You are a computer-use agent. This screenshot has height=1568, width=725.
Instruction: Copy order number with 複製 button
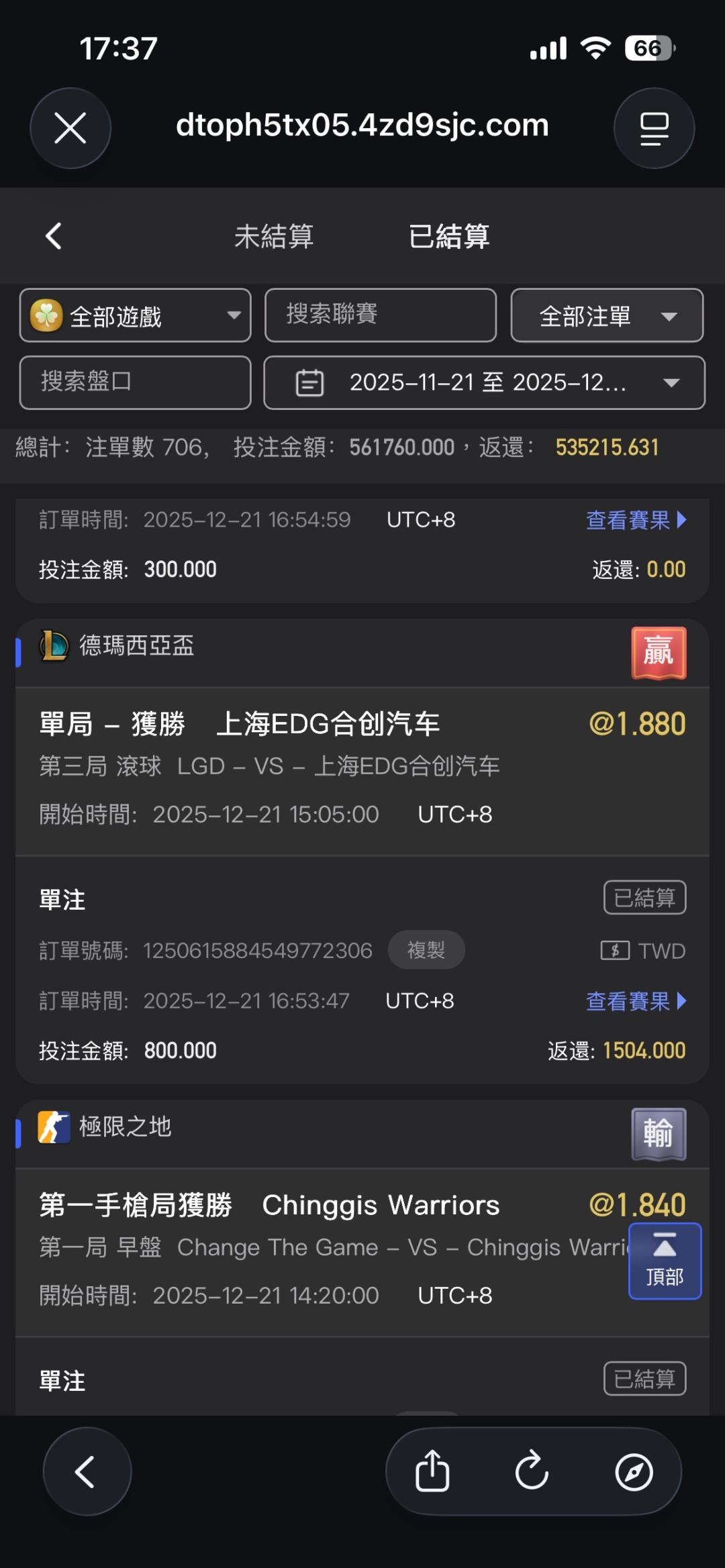click(x=426, y=950)
